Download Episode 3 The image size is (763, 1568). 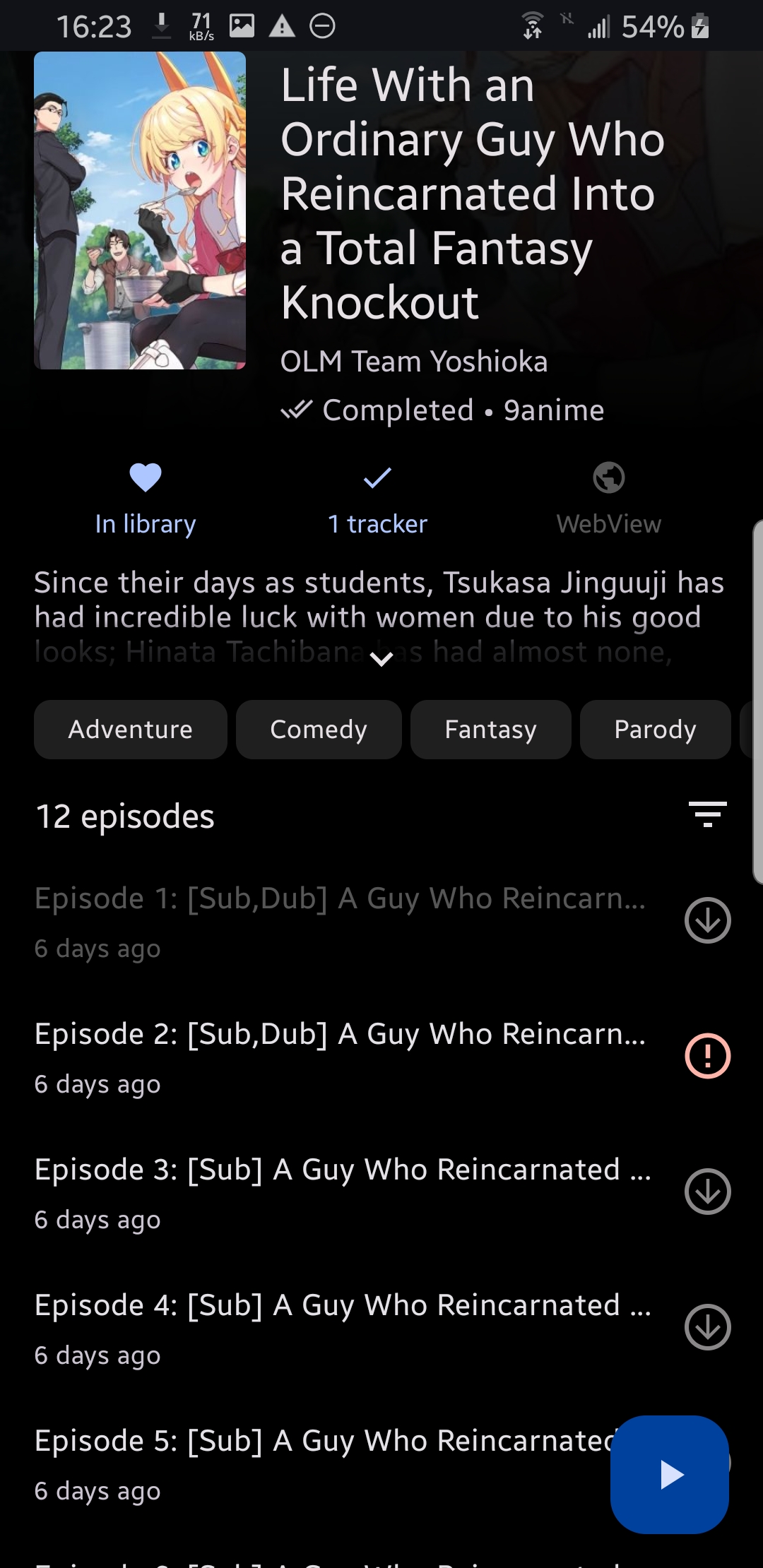(x=707, y=1192)
